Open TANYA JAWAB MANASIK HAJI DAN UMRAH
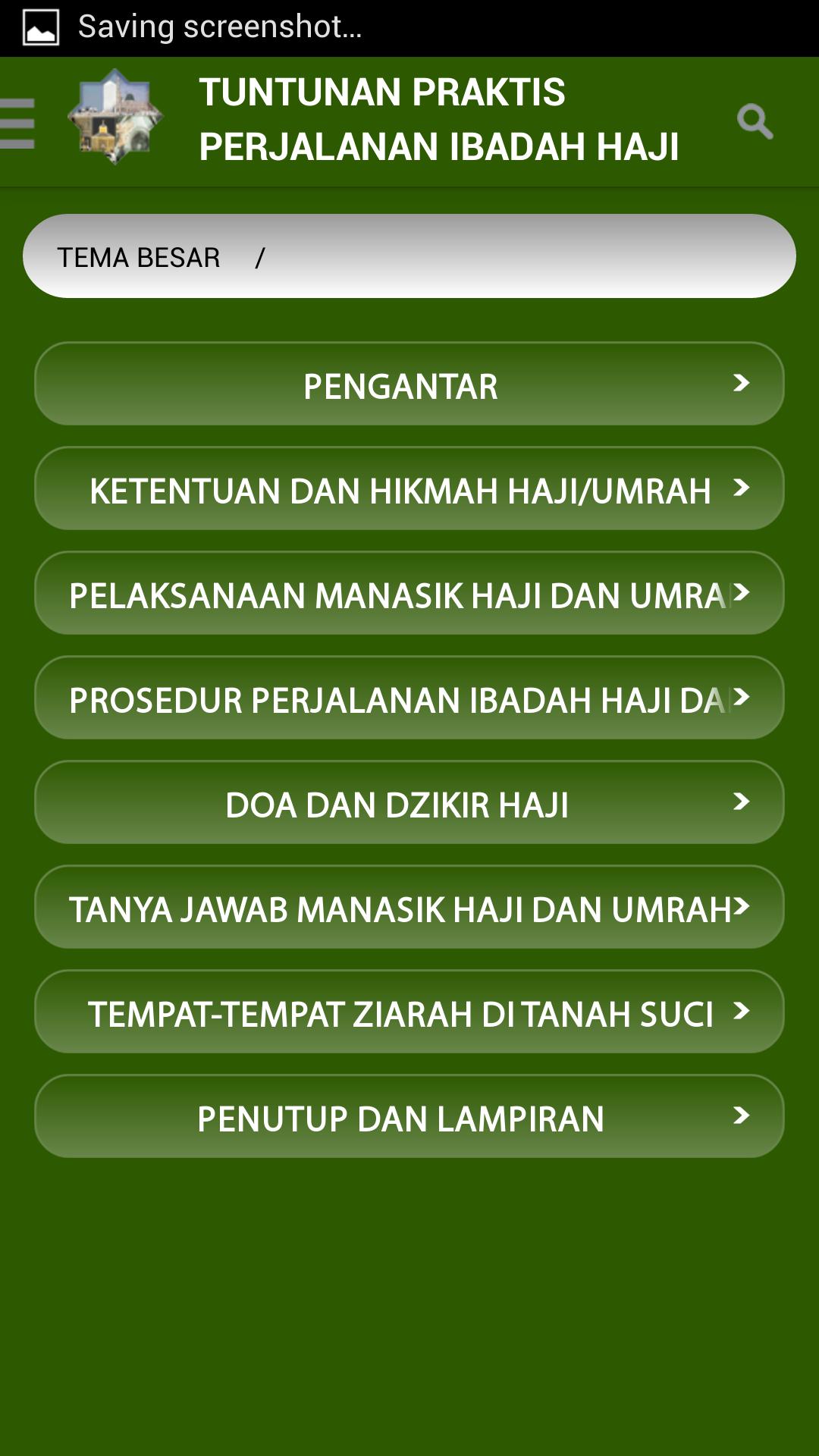 click(409, 906)
